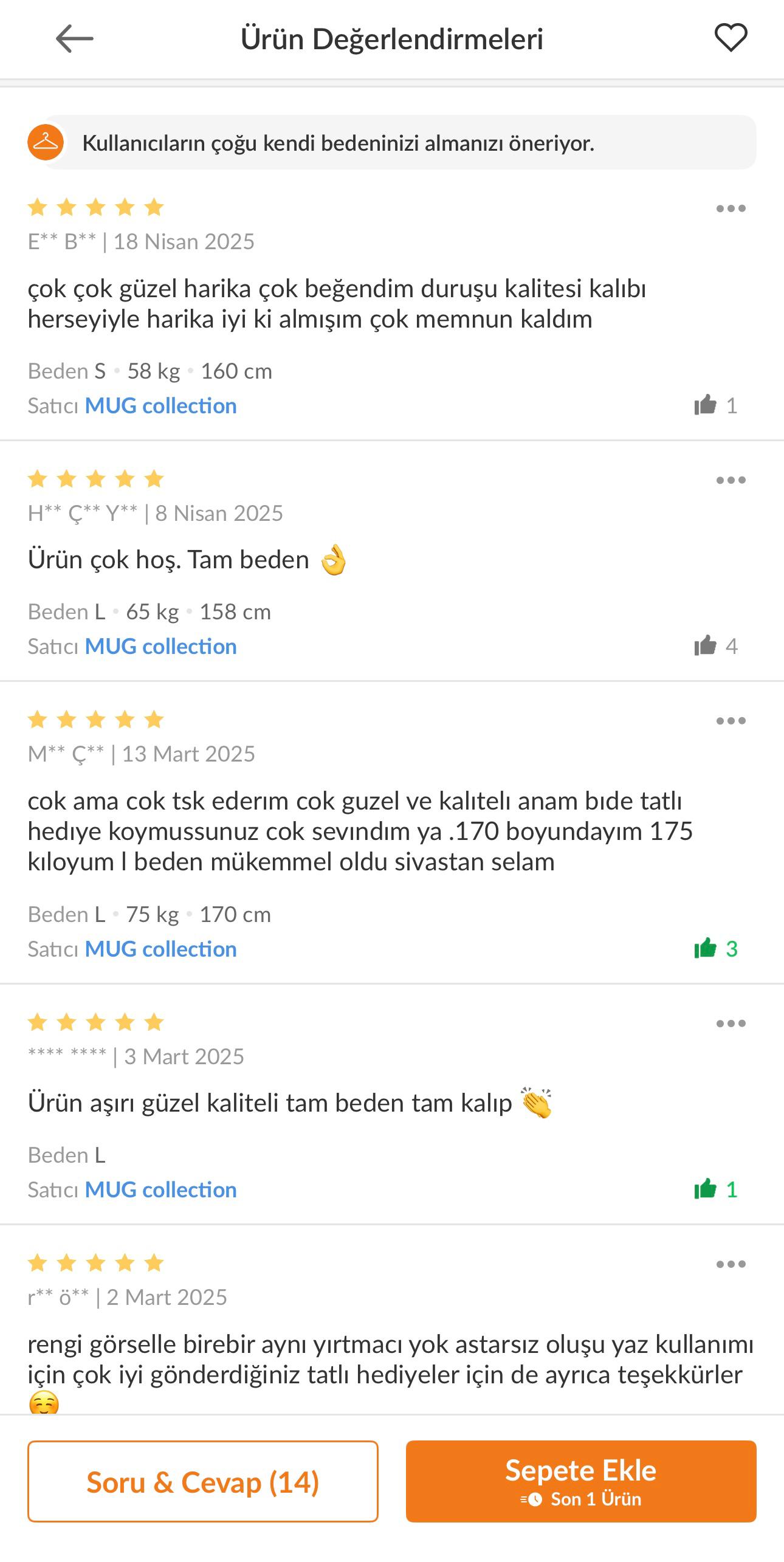This screenshot has width=784, height=1562.
Task: Add the product to favorites with heart icon
Action: pyautogui.click(x=731, y=38)
